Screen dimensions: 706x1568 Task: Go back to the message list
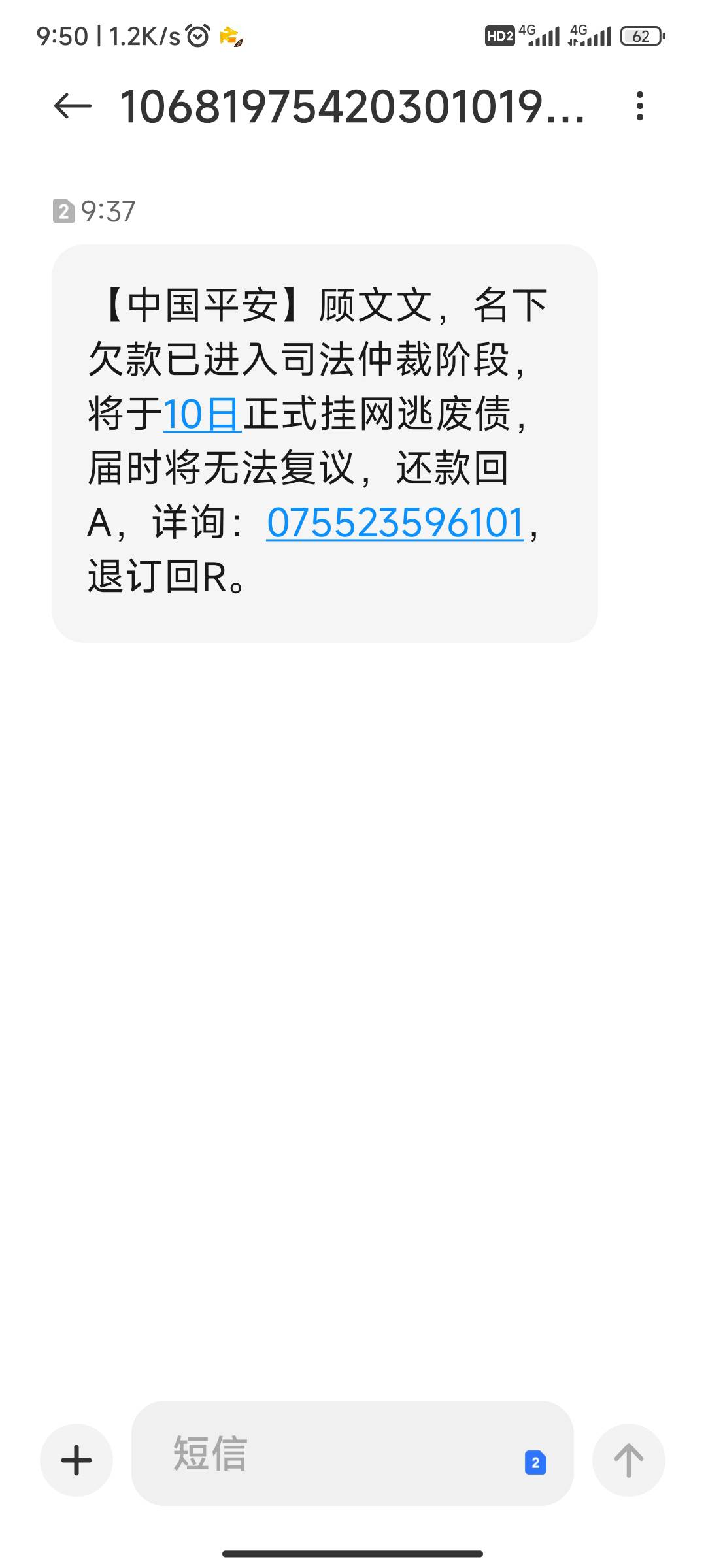click(73, 106)
